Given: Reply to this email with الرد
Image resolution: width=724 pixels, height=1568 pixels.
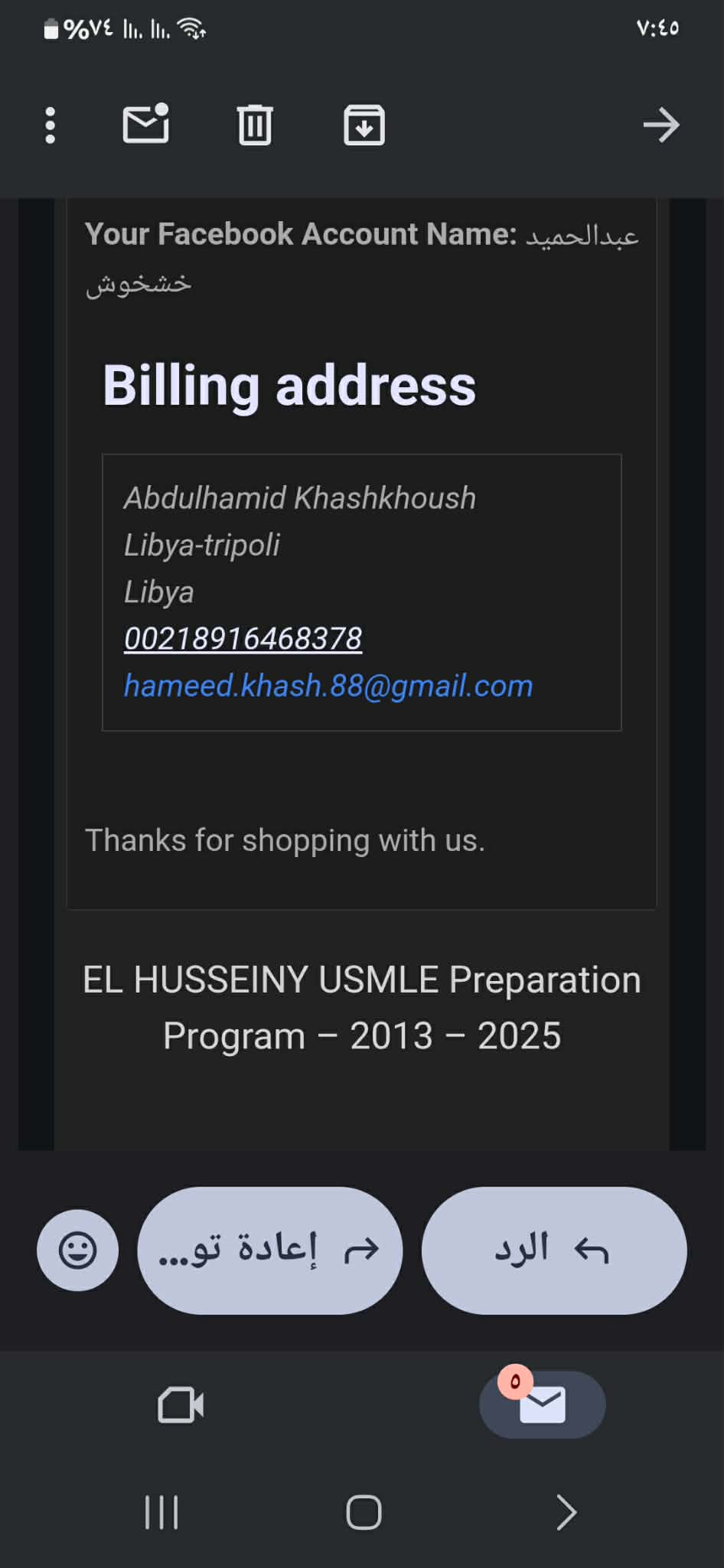Looking at the screenshot, I should 553,1250.
